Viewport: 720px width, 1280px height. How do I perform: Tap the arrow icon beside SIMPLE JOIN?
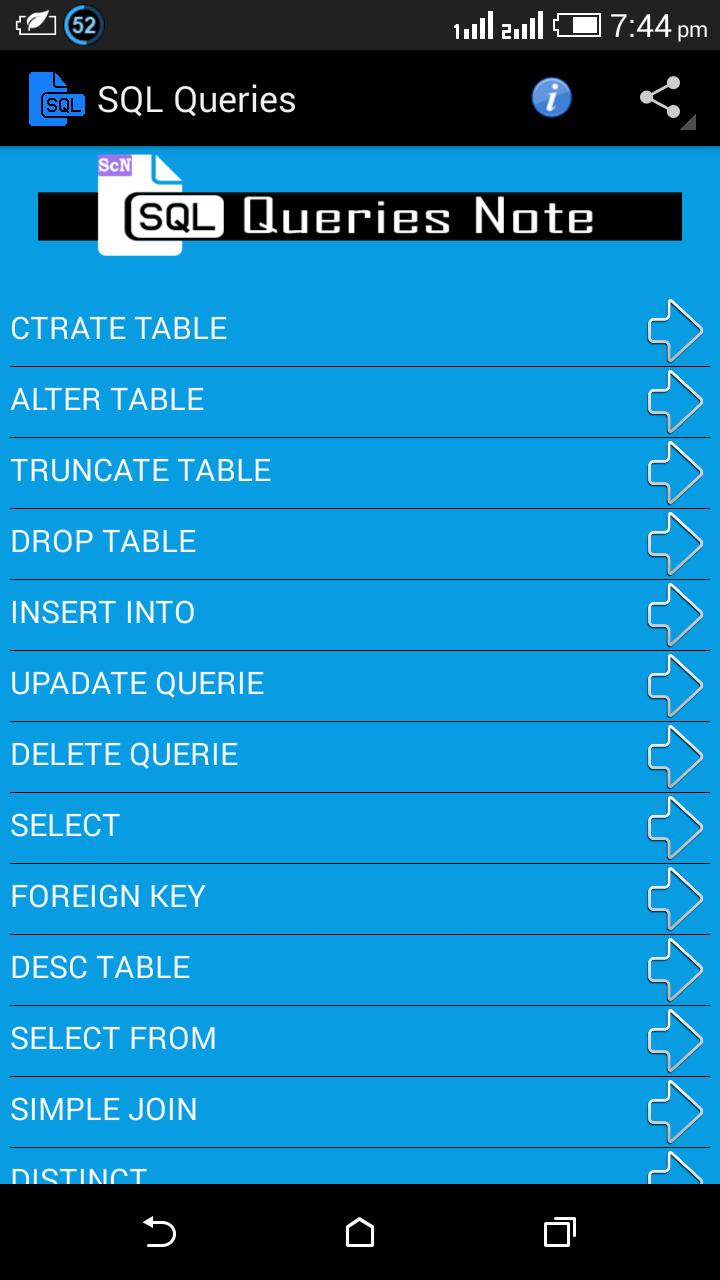[x=675, y=1109]
